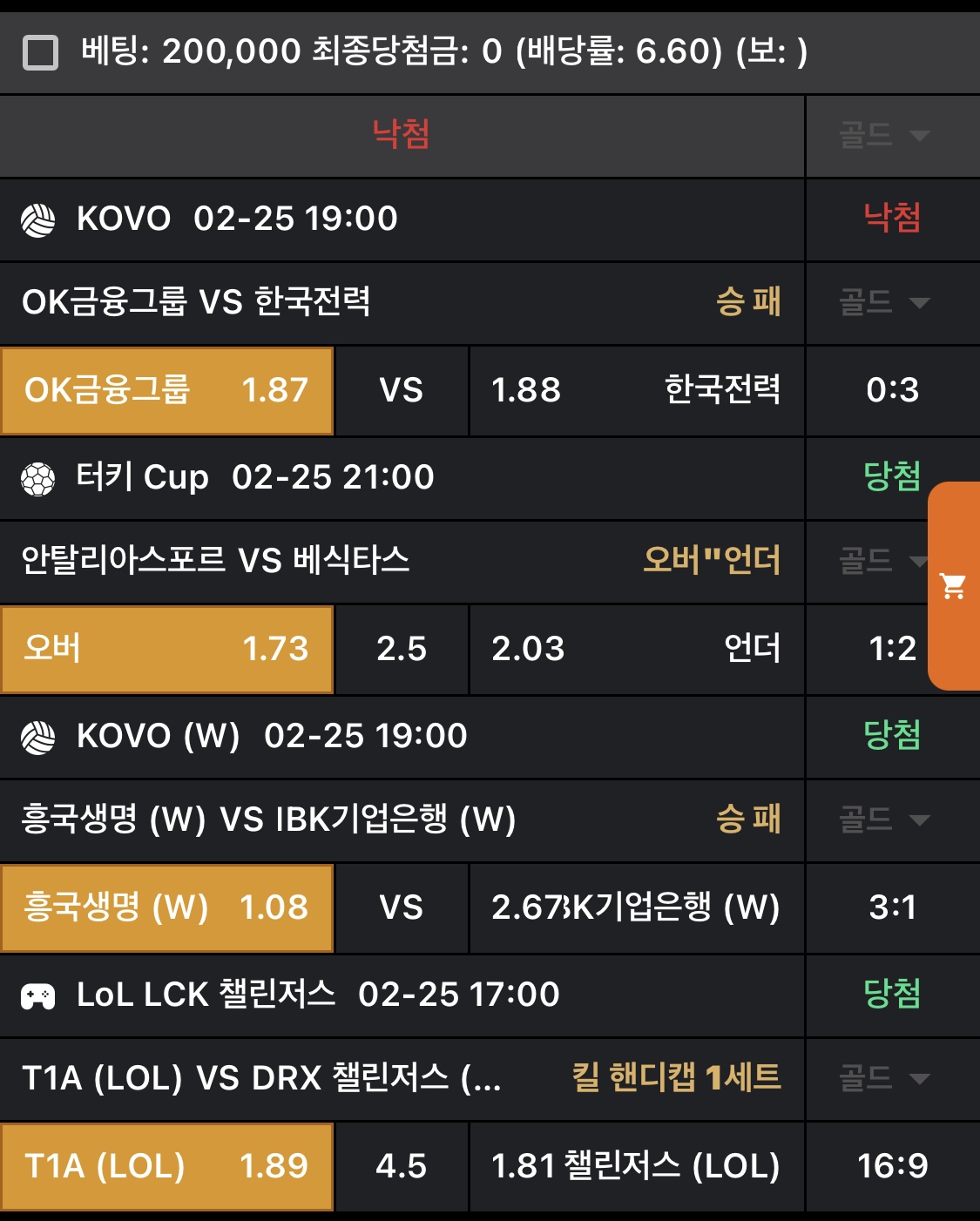Tap the 언더 2.03 odds cell

(636, 650)
